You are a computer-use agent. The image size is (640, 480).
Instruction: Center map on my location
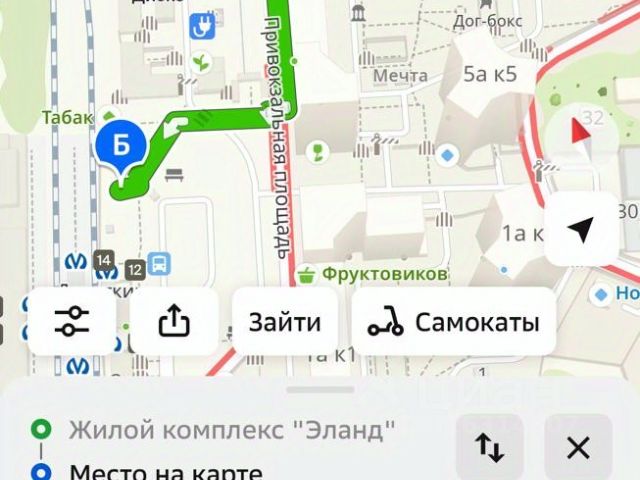(x=579, y=232)
